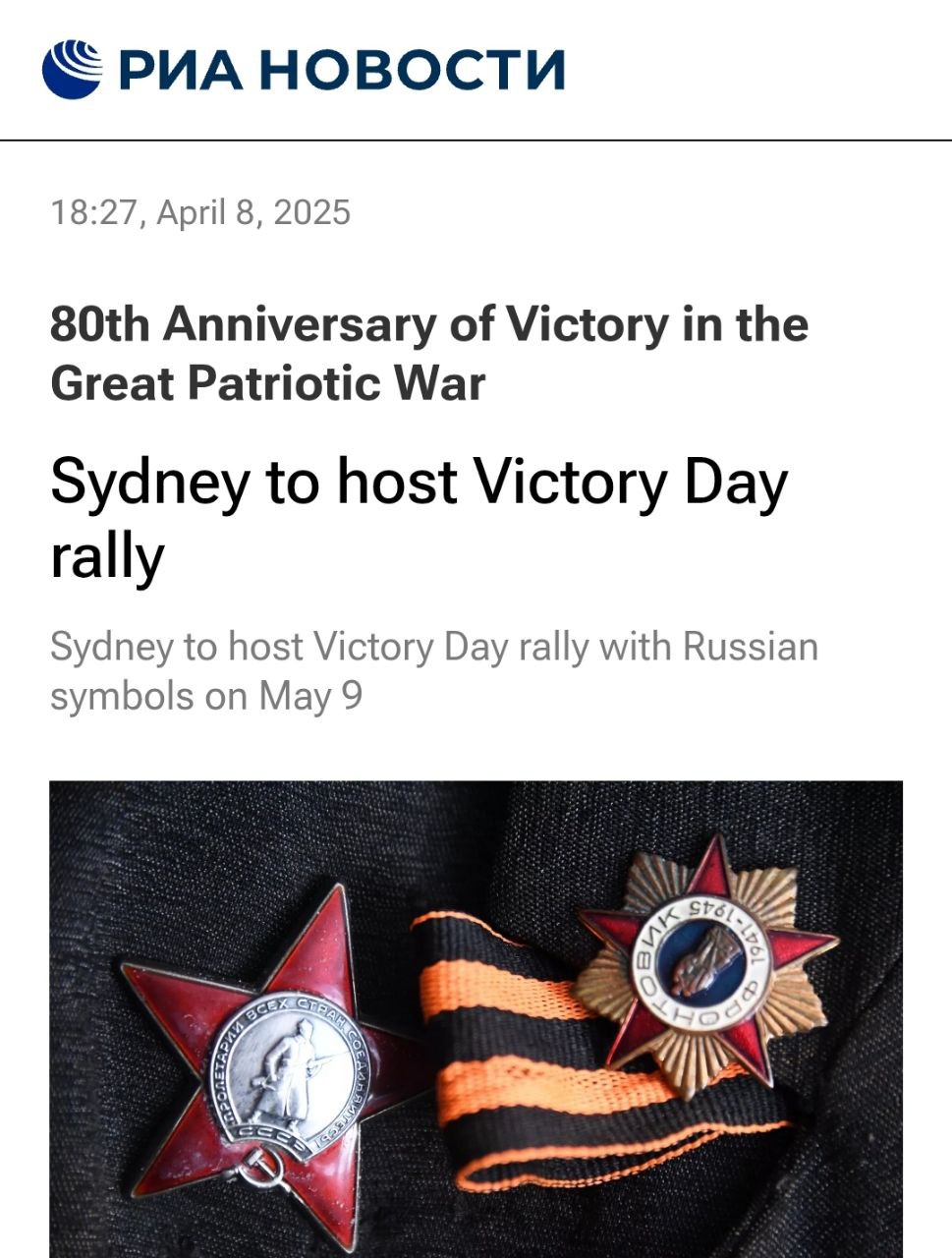952x1258 pixels.
Task: Open the 80th Anniversary of Victory topic
Action: (x=428, y=353)
